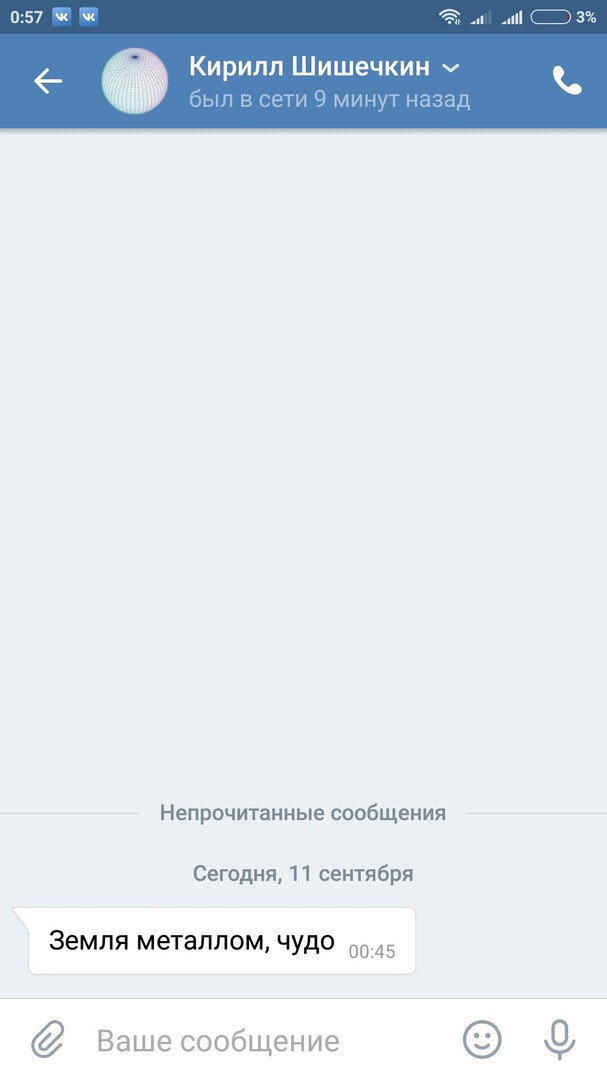Open the emoji picker
The width and height of the screenshot is (607, 1080).
tap(482, 1040)
